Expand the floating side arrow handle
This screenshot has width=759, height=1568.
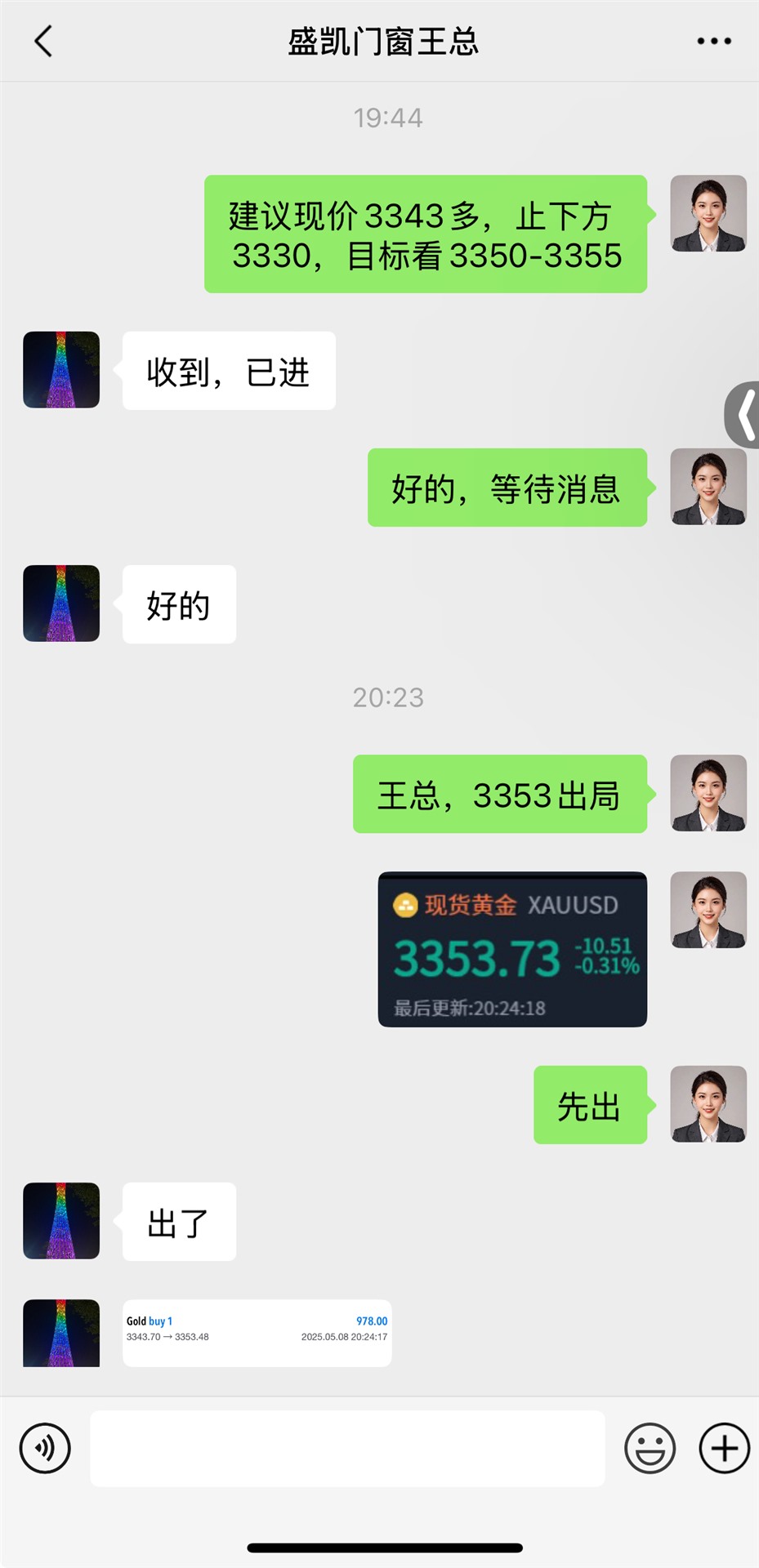(x=743, y=415)
